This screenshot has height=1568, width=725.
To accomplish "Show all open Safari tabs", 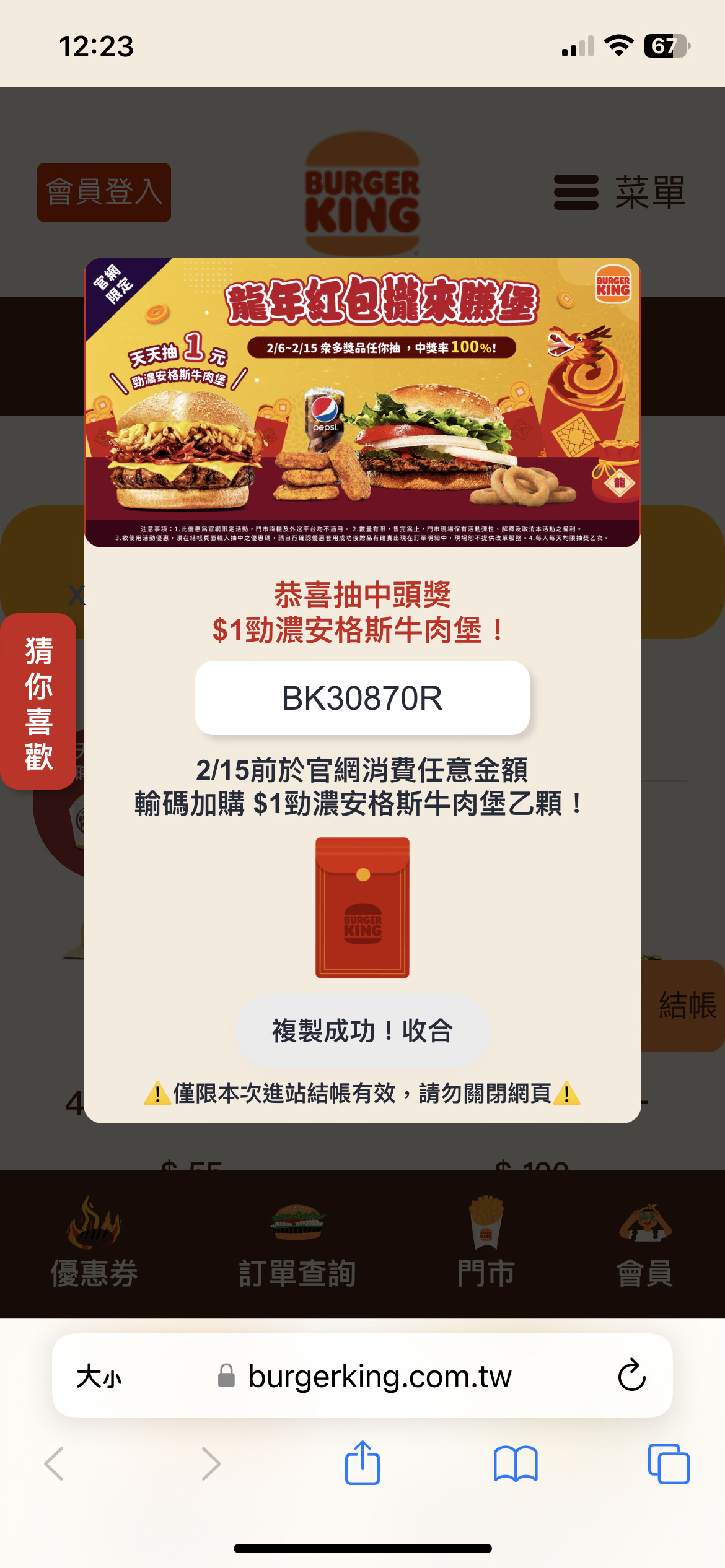I will click(x=668, y=1464).
